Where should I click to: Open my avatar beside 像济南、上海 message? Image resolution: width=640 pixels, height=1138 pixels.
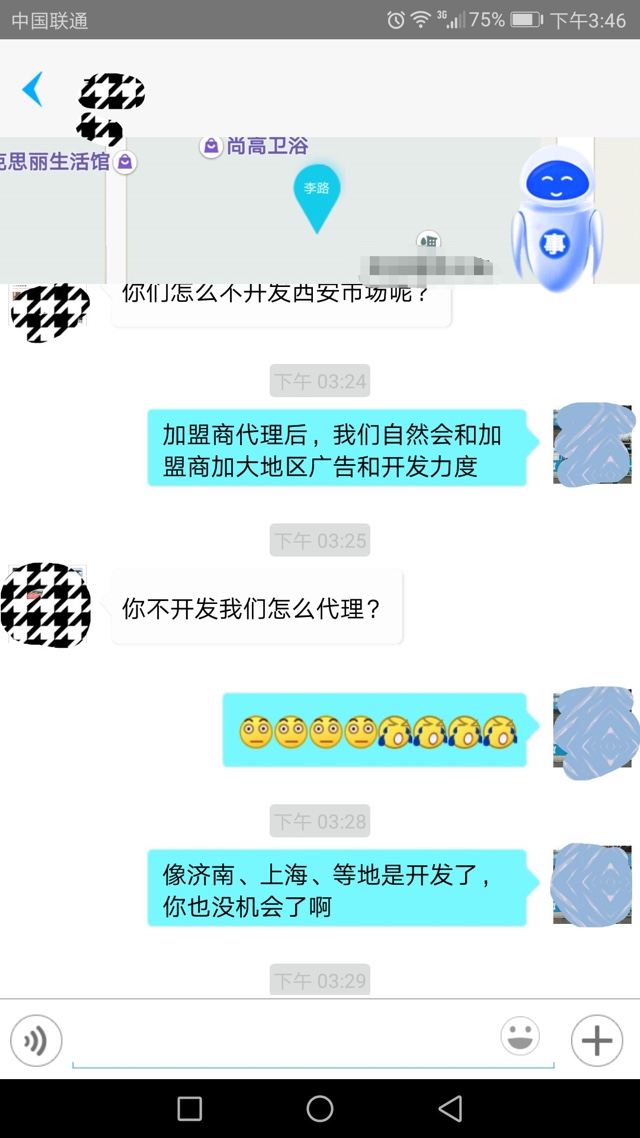592,884
